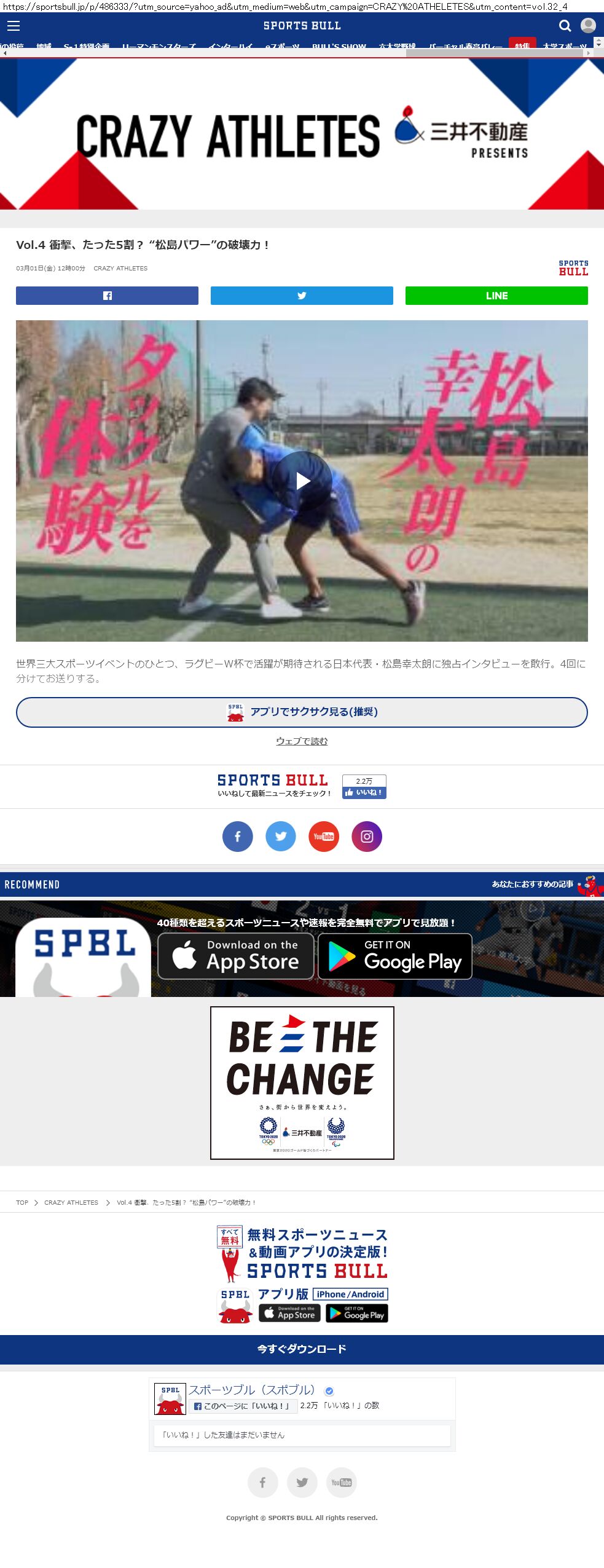This screenshot has height=1568, width=604.
Task: Open the BE THE CHANGE ad banner
Action: (302, 1082)
